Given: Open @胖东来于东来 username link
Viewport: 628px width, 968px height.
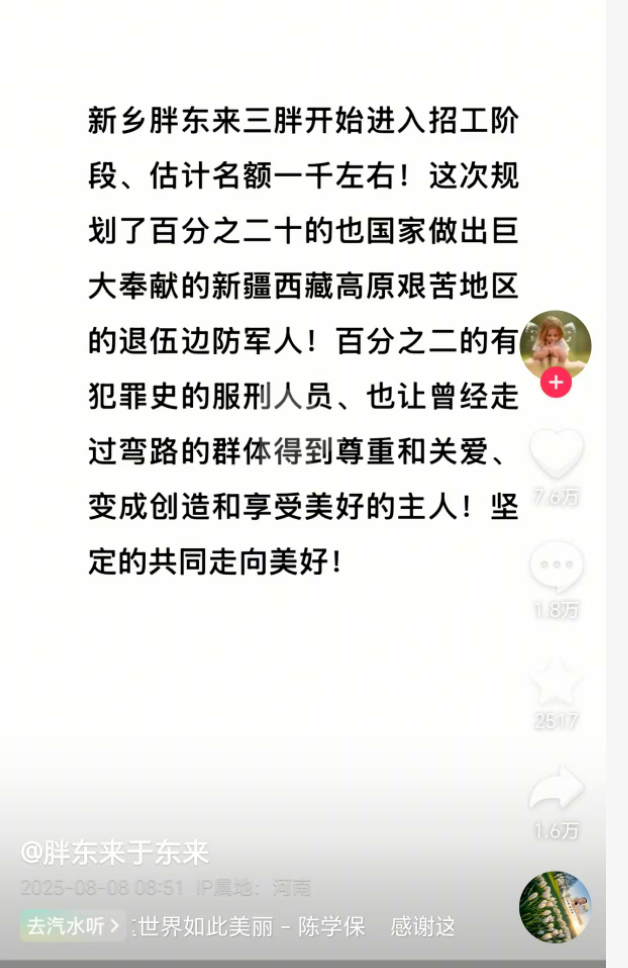Looking at the screenshot, I should (x=115, y=853).
